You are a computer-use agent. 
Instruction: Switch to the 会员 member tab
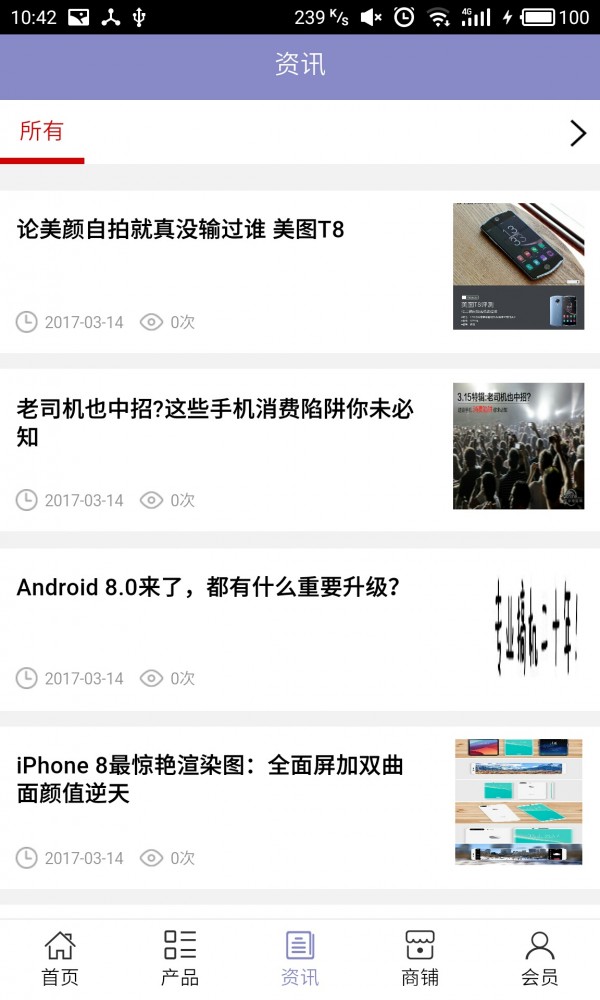tap(540, 958)
